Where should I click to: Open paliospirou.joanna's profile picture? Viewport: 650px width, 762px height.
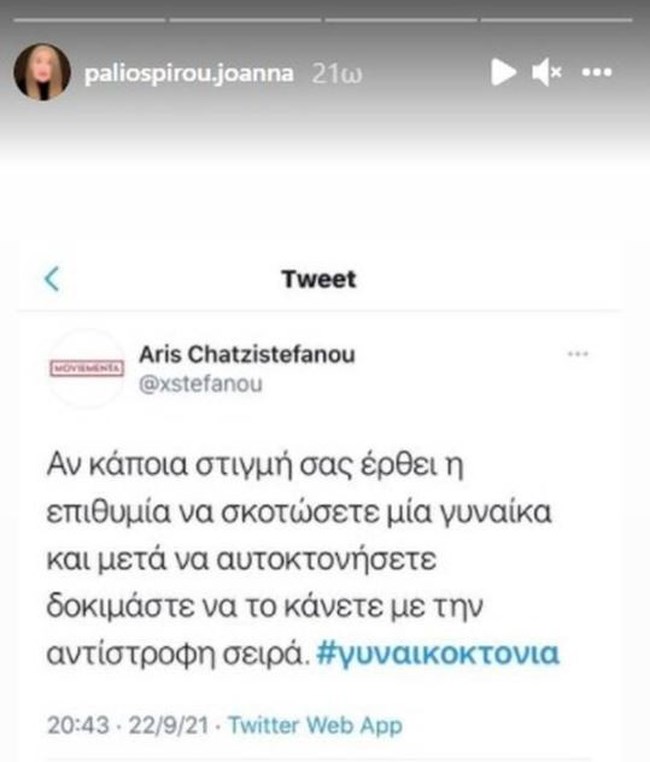point(42,72)
